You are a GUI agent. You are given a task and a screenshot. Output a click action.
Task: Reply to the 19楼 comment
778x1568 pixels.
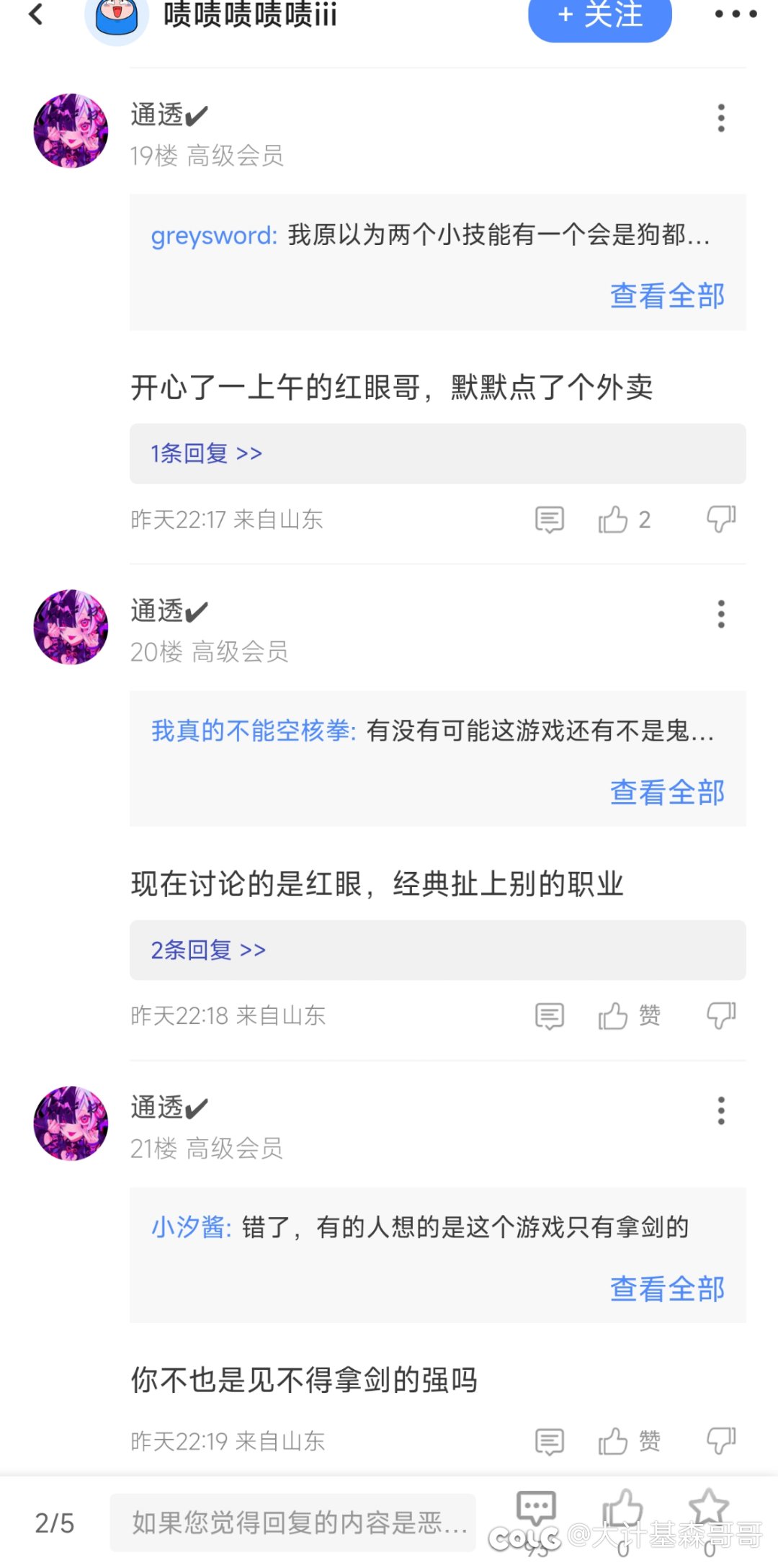[549, 520]
